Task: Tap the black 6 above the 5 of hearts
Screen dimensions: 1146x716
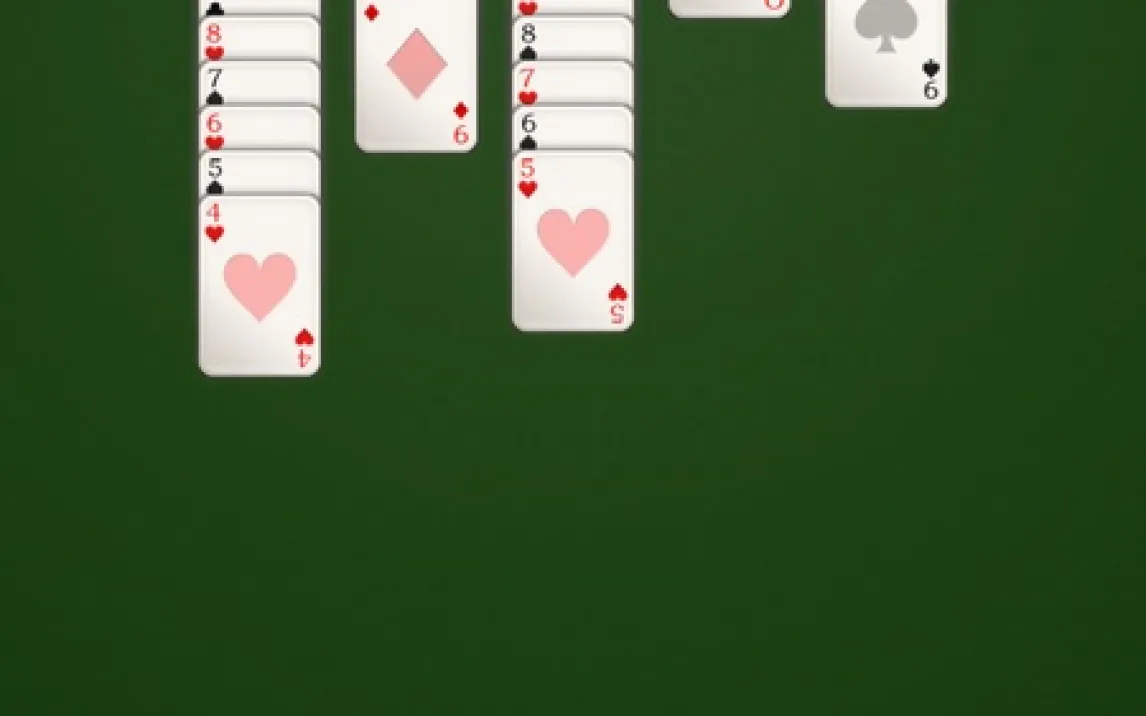Action: click(572, 127)
